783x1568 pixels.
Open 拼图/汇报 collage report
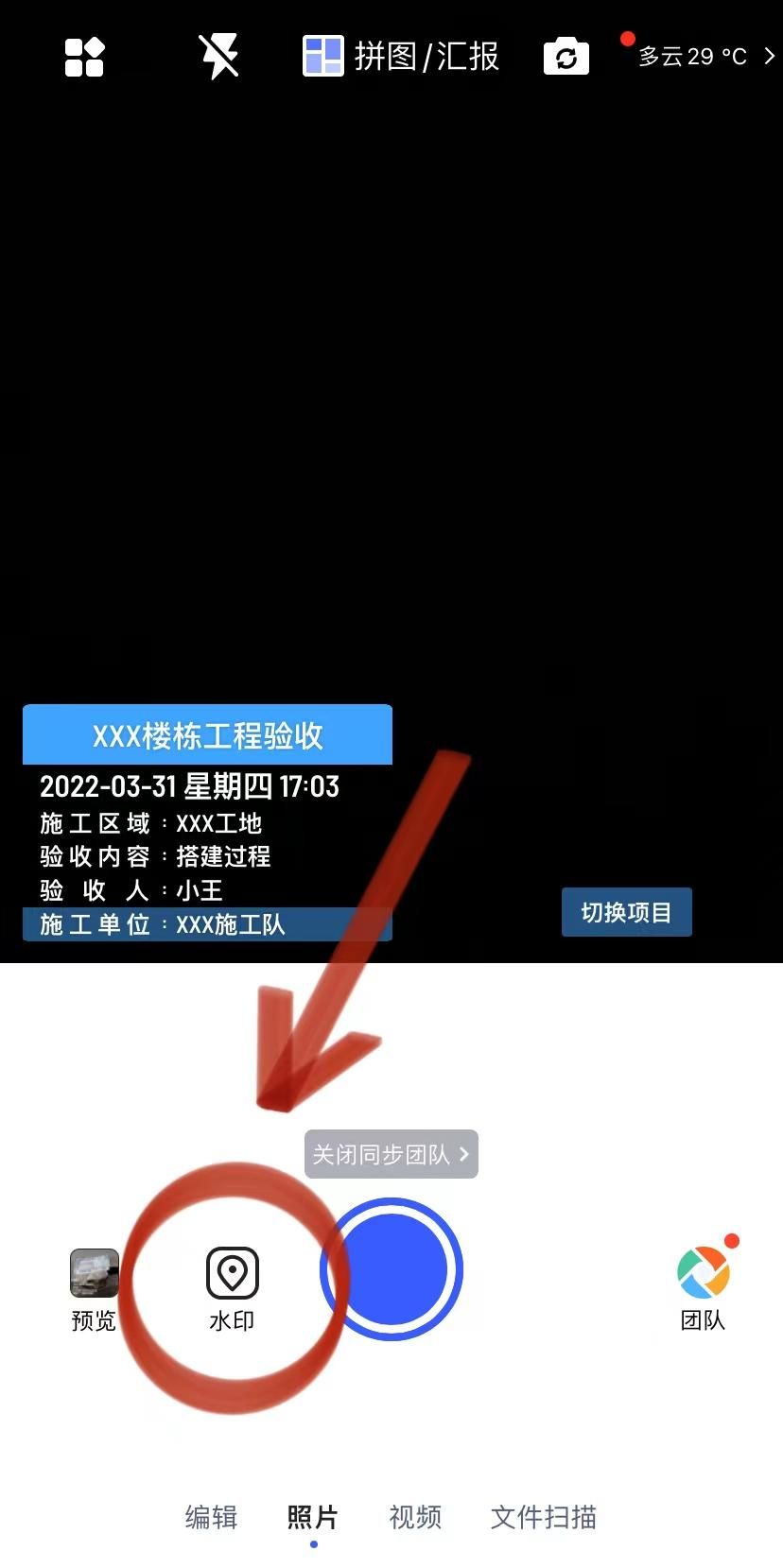[x=401, y=57]
